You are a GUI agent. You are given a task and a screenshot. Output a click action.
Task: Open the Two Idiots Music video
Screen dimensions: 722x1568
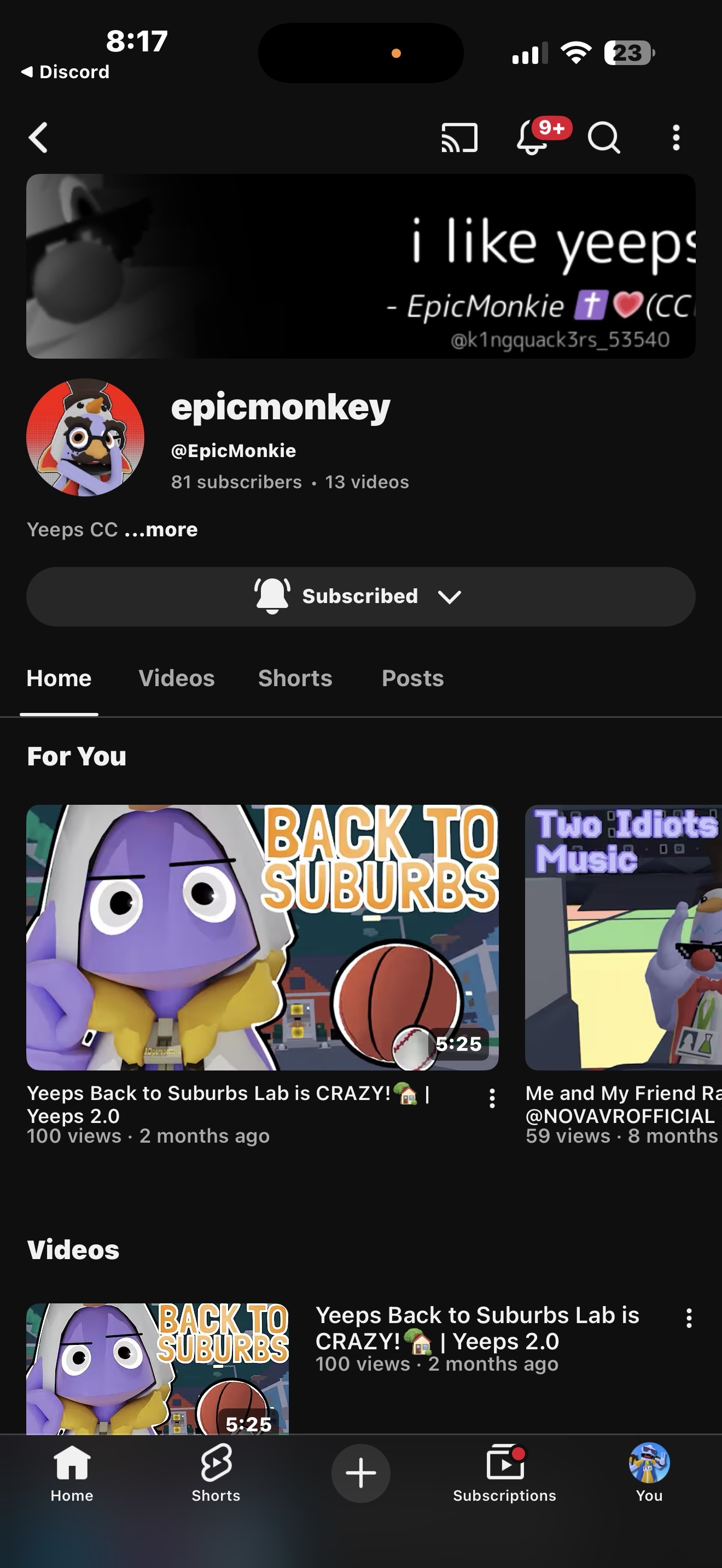click(x=624, y=938)
